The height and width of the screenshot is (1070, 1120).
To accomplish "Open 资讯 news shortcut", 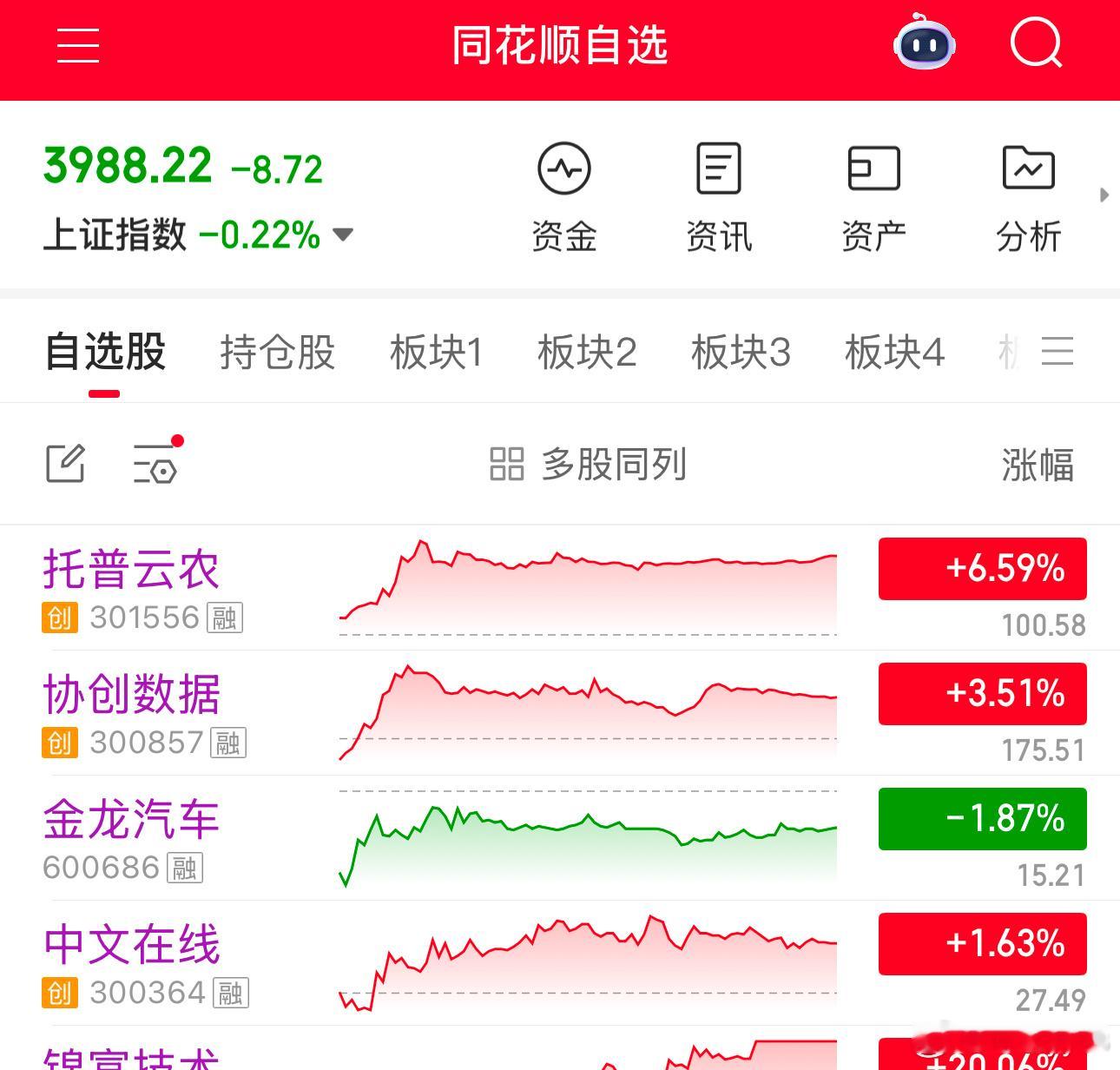I will click(x=719, y=198).
